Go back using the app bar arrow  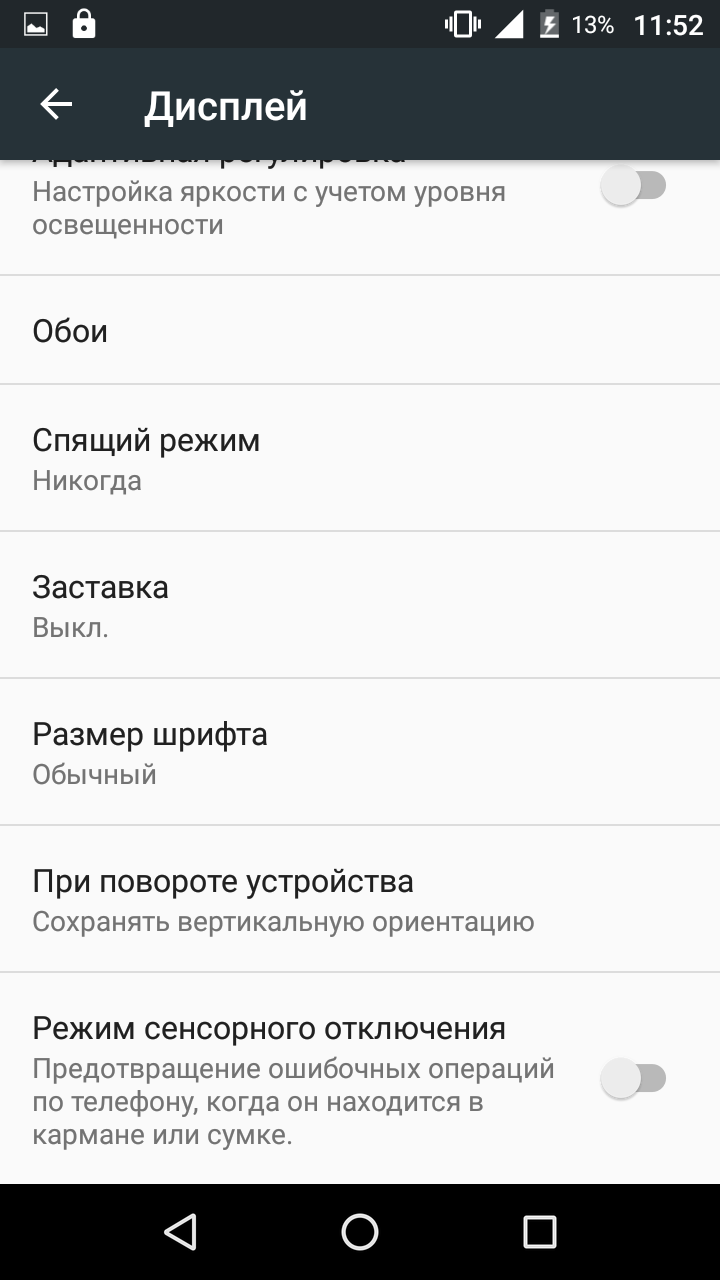(56, 105)
